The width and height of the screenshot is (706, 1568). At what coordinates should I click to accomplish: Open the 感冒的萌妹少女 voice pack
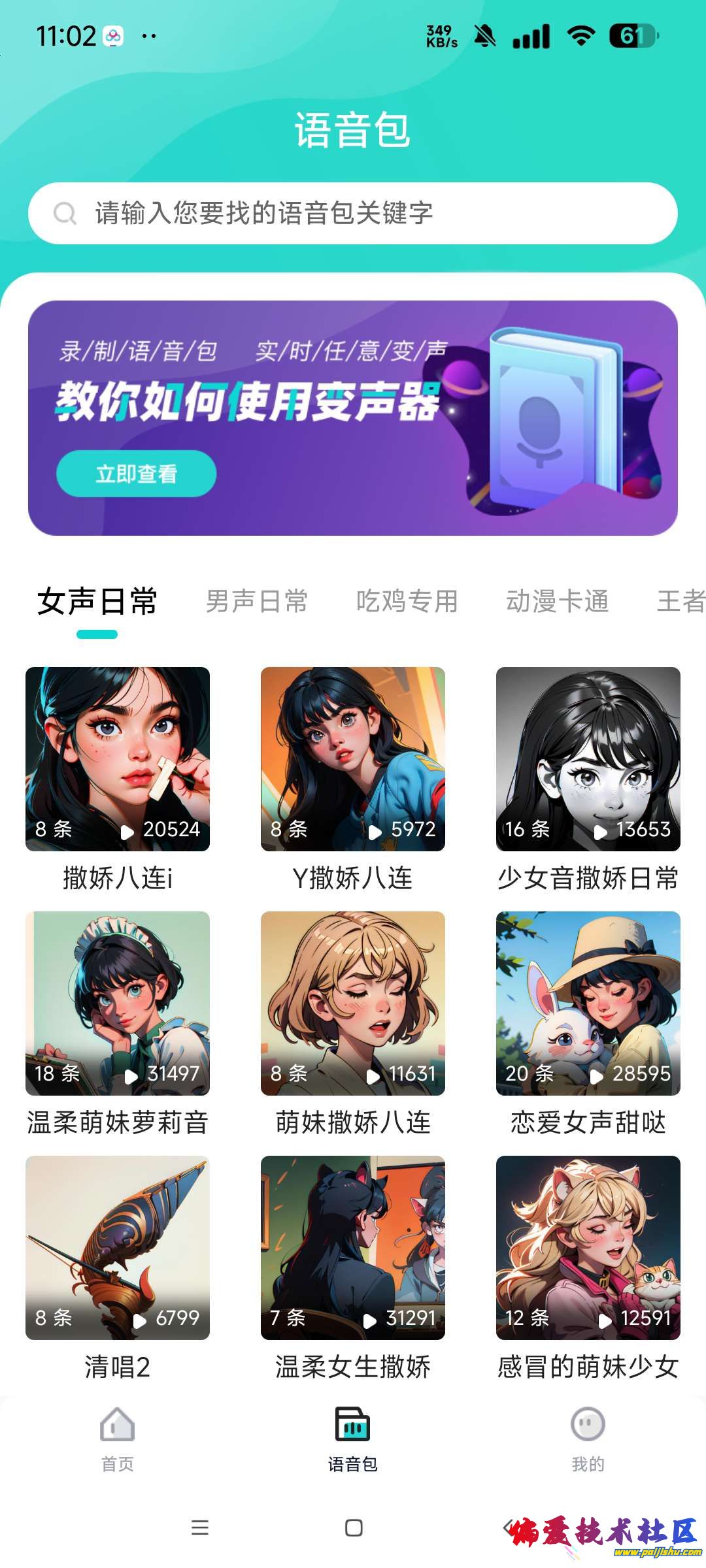(x=588, y=1247)
